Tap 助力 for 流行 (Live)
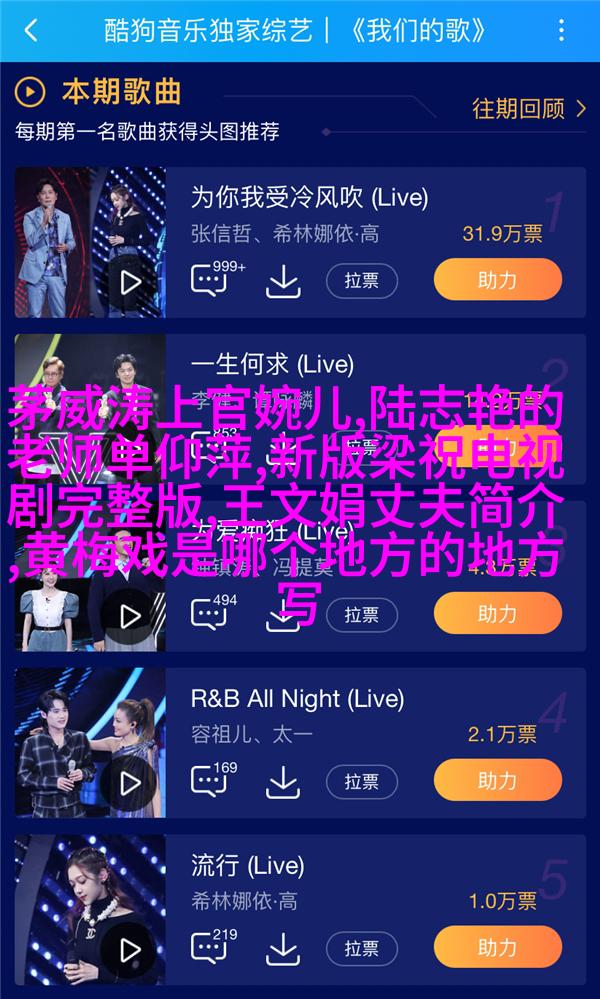This screenshot has height=999, width=600. (x=497, y=947)
